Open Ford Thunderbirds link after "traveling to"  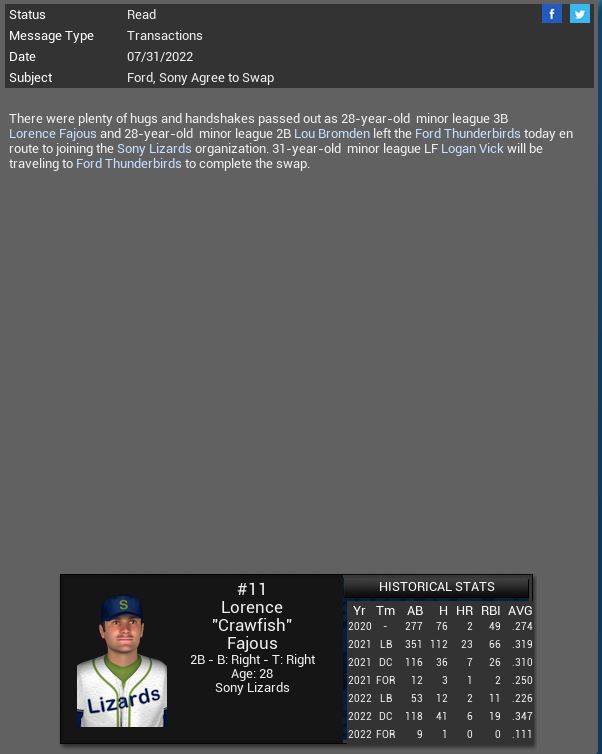tap(129, 163)
